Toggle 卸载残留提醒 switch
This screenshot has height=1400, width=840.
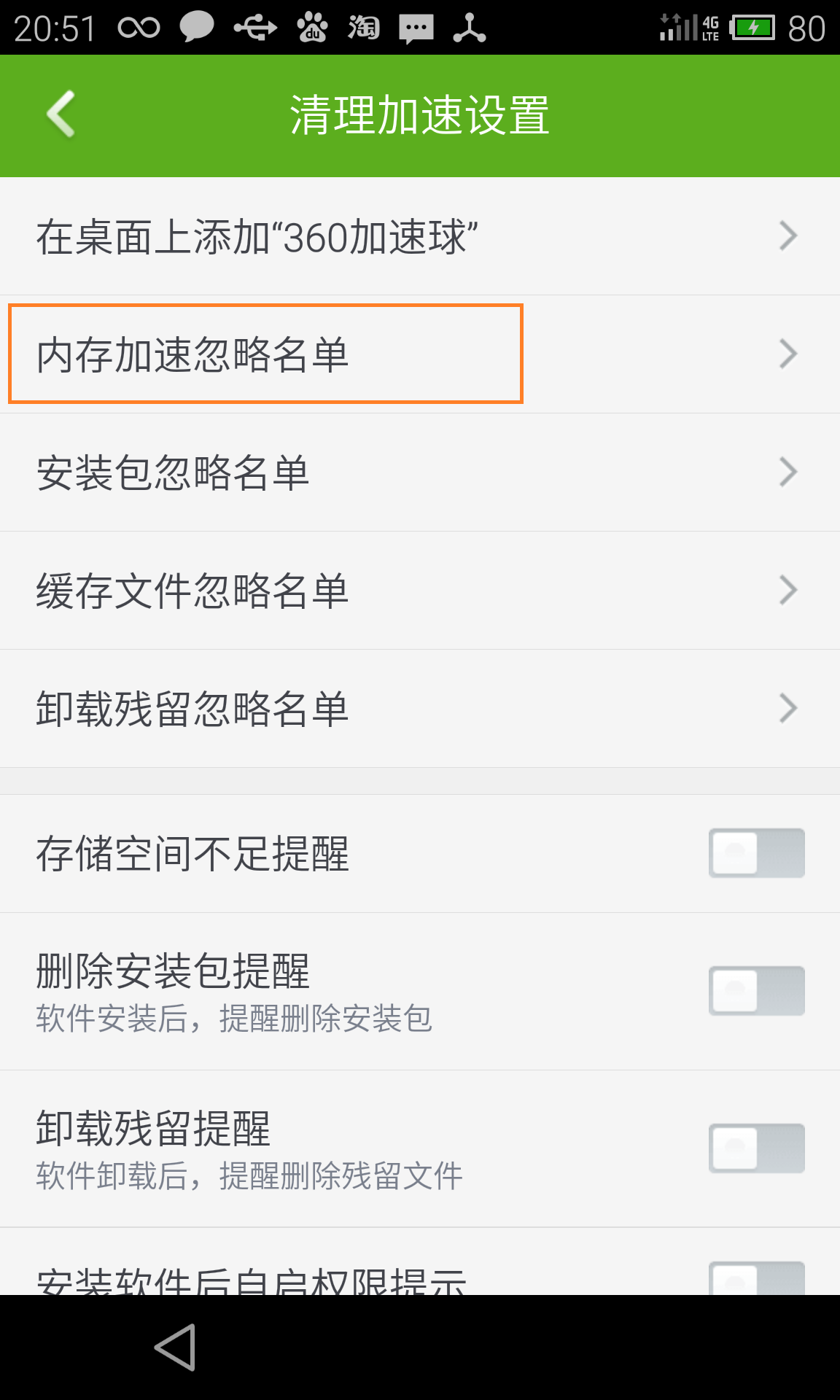757,1148
